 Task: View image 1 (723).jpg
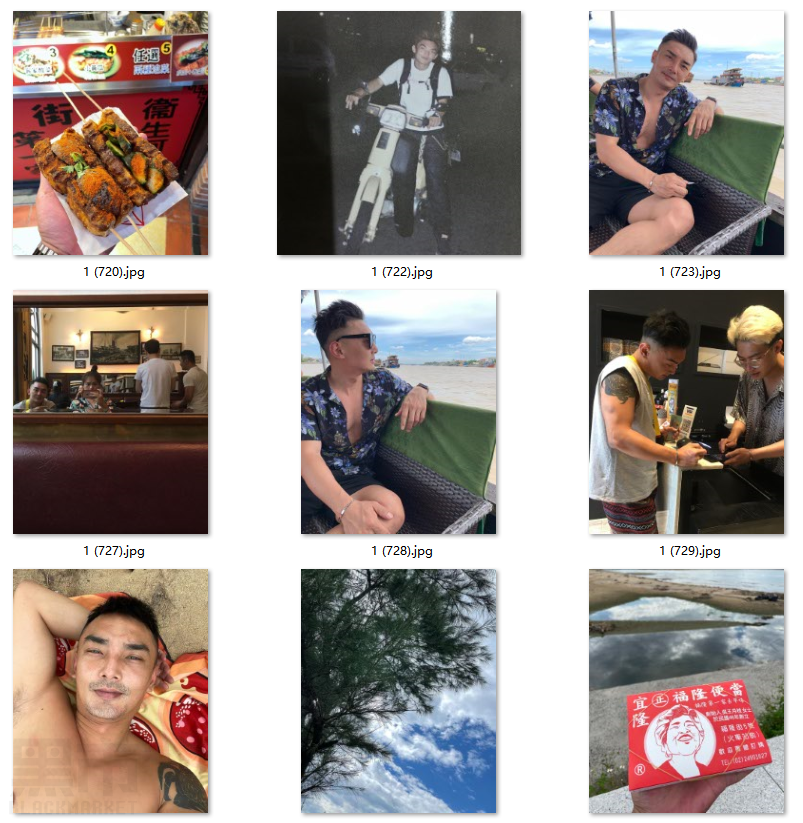(686, 133)
